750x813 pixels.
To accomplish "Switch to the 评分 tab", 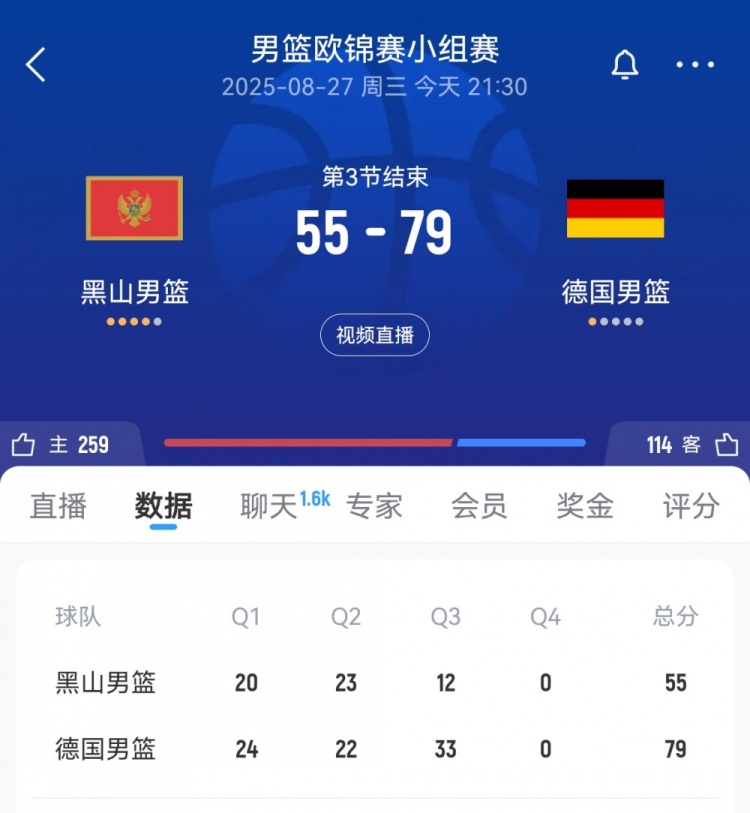I will pos(690,506).
